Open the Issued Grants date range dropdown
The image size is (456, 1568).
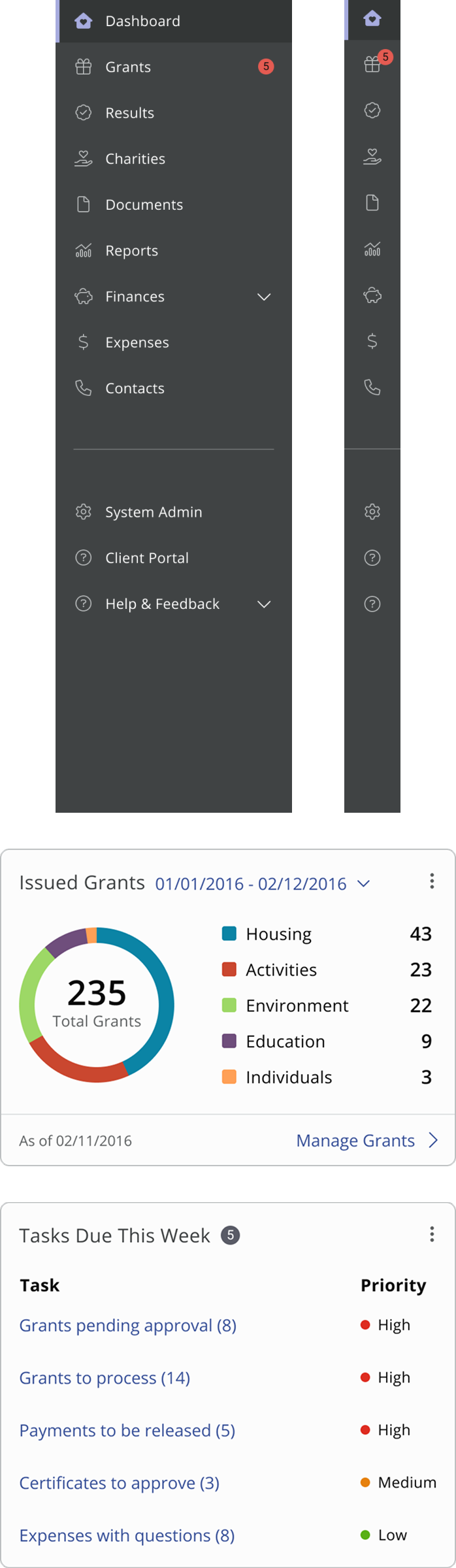click(263, 884)
